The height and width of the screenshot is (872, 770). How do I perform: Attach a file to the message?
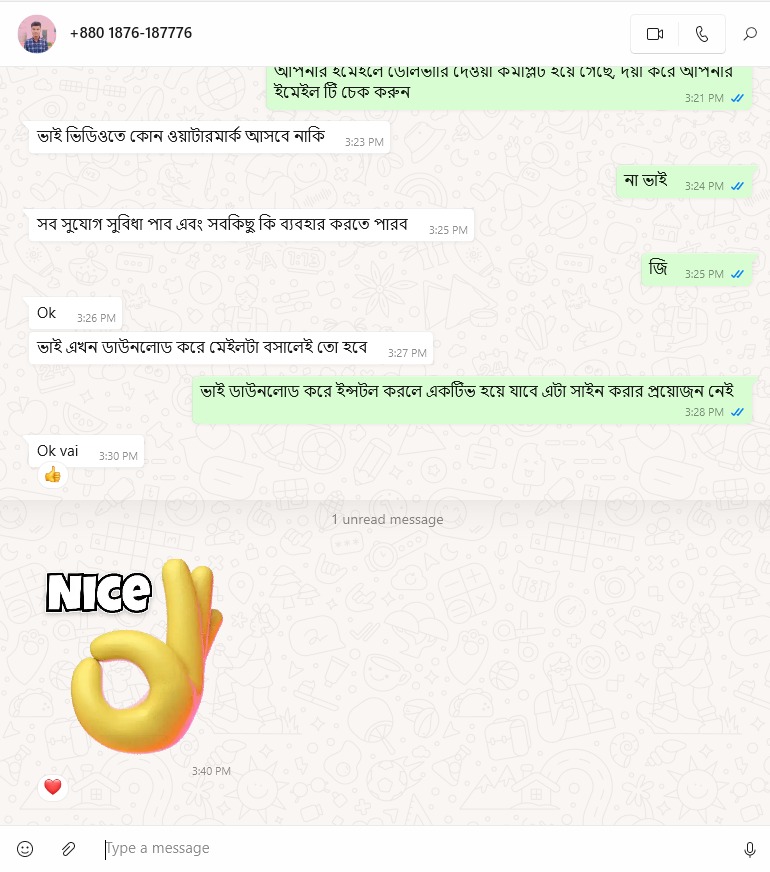(x=68, y=849)
